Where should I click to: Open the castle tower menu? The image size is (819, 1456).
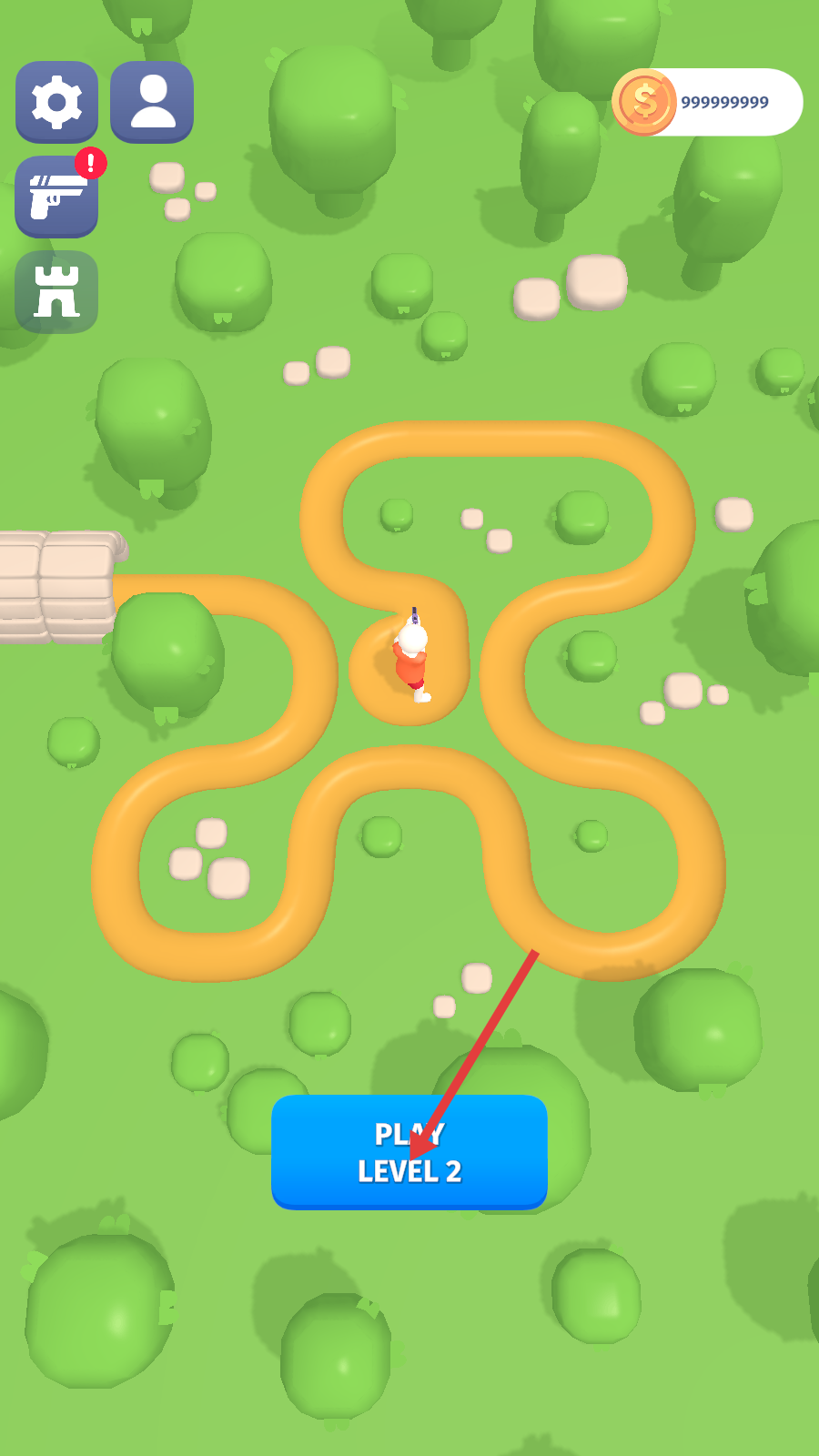pyautogui.click(x=56, y=292)
